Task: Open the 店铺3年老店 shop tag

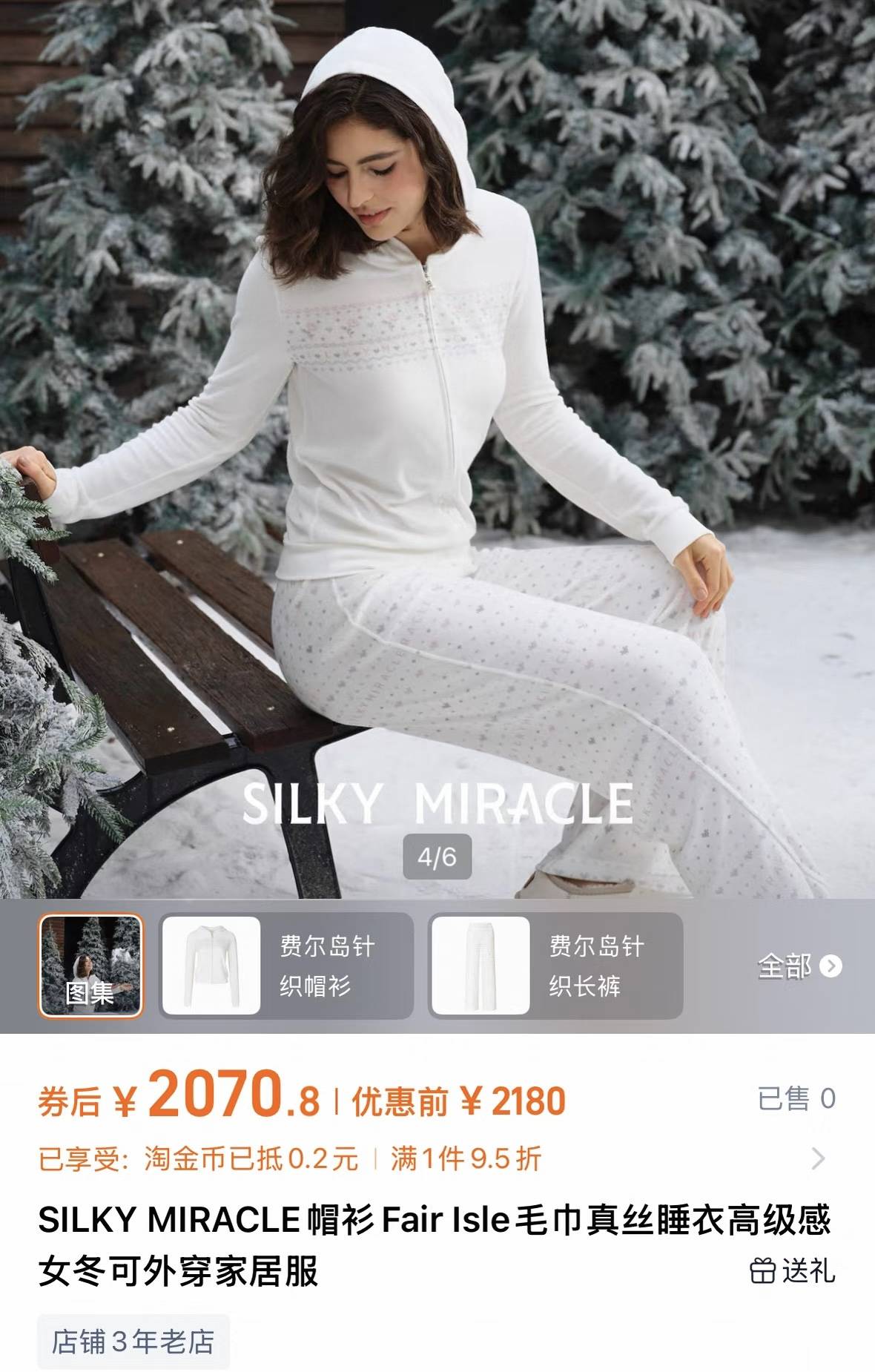Action: click(133, 1342)
